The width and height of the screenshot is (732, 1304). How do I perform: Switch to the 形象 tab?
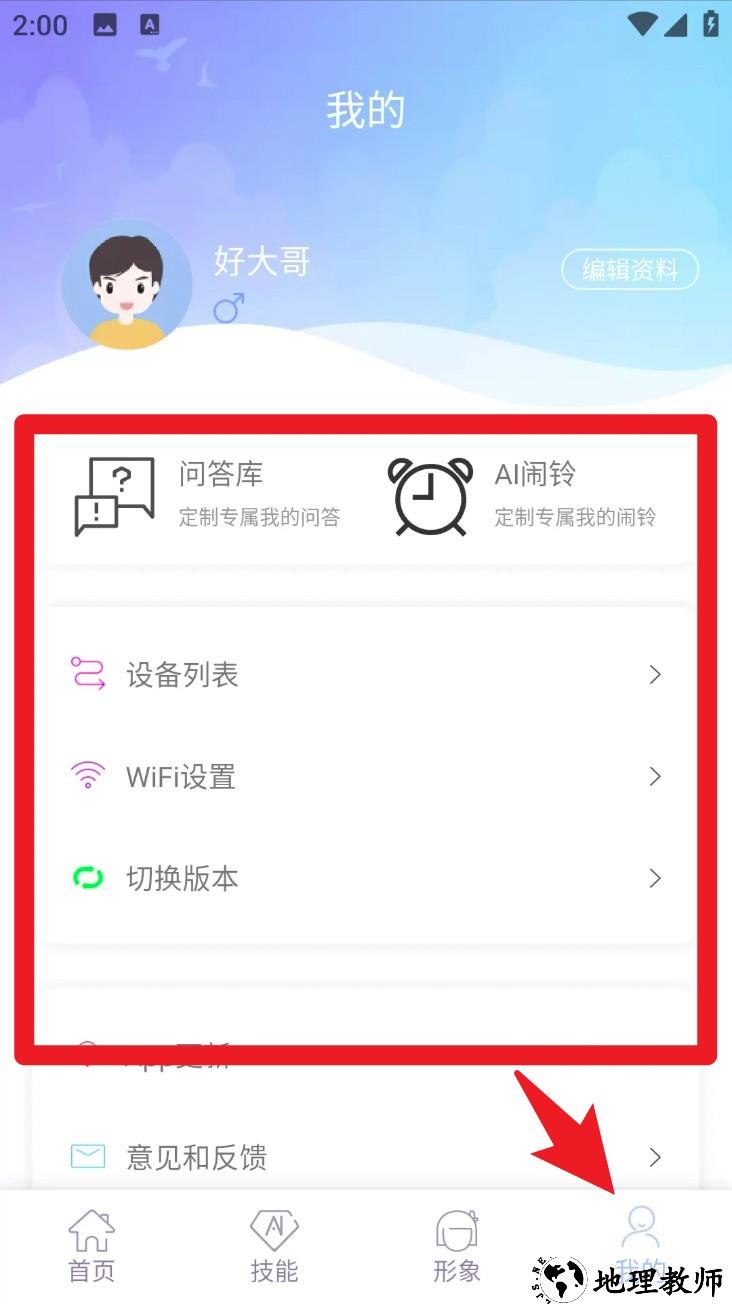tap(457, 1245)
